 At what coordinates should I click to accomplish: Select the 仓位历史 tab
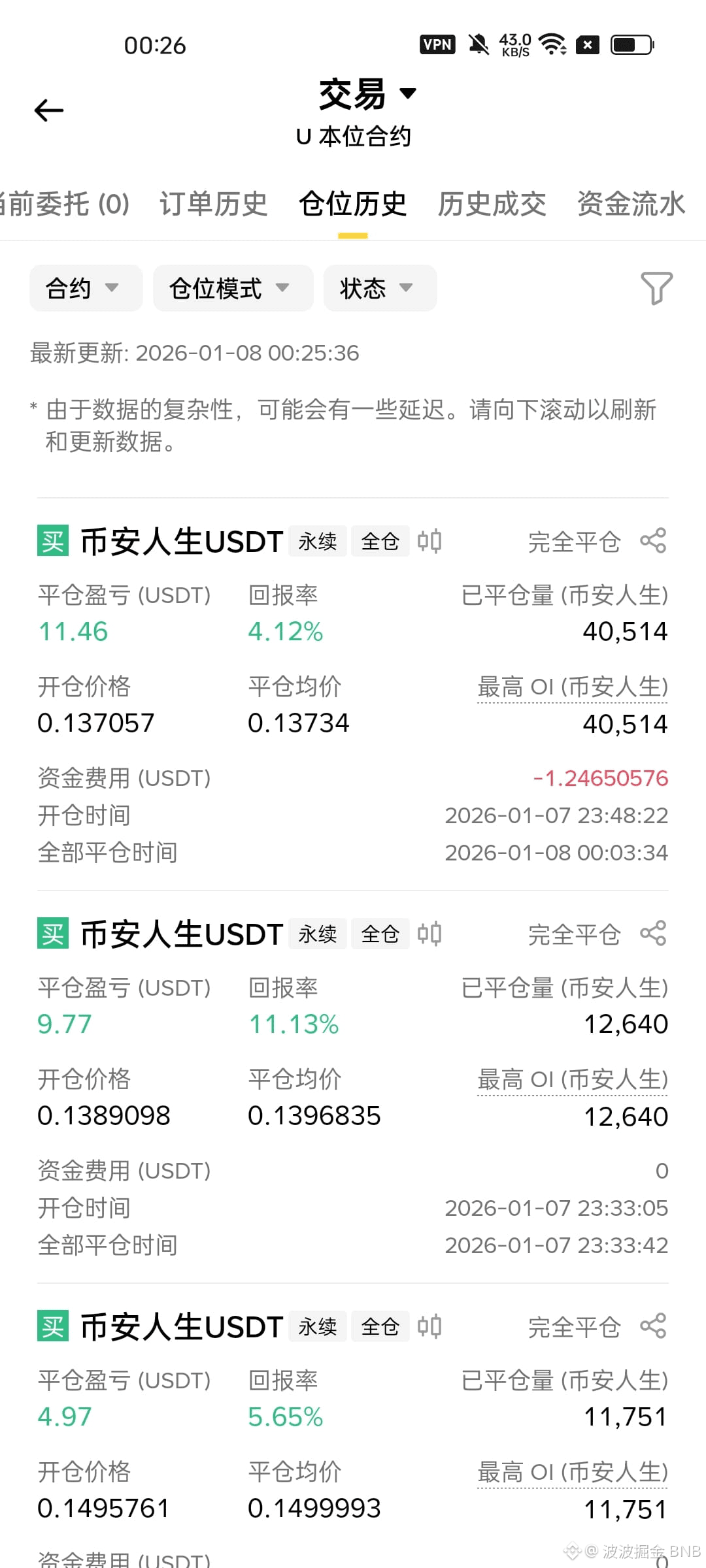[353, 204]
